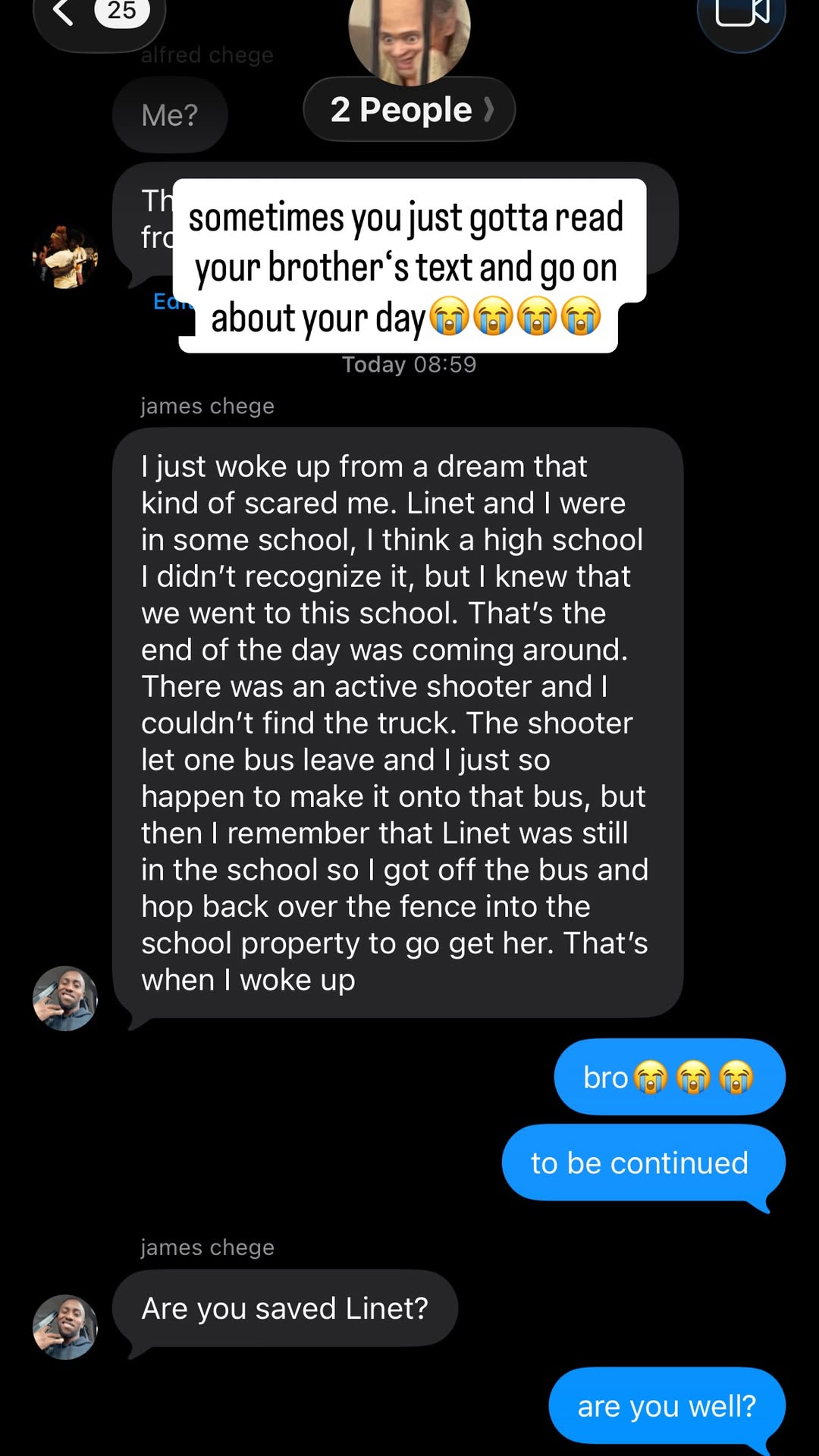The height and width of the screenshot is (1456, 819).
Task: Start a FaceTime video call
Action: 741,15
